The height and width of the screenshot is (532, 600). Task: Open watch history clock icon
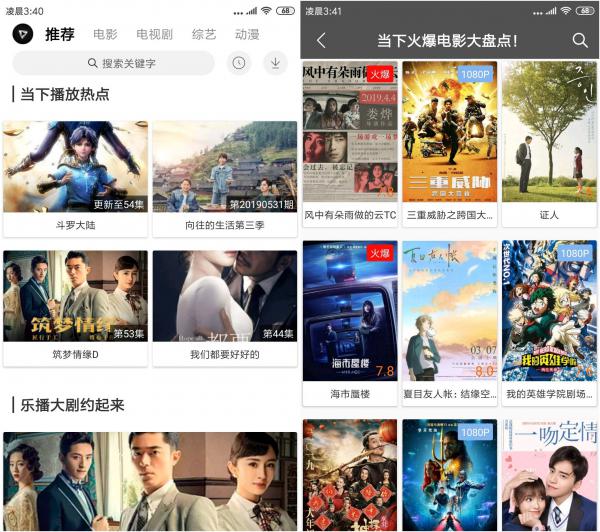(x=238, y=63)
